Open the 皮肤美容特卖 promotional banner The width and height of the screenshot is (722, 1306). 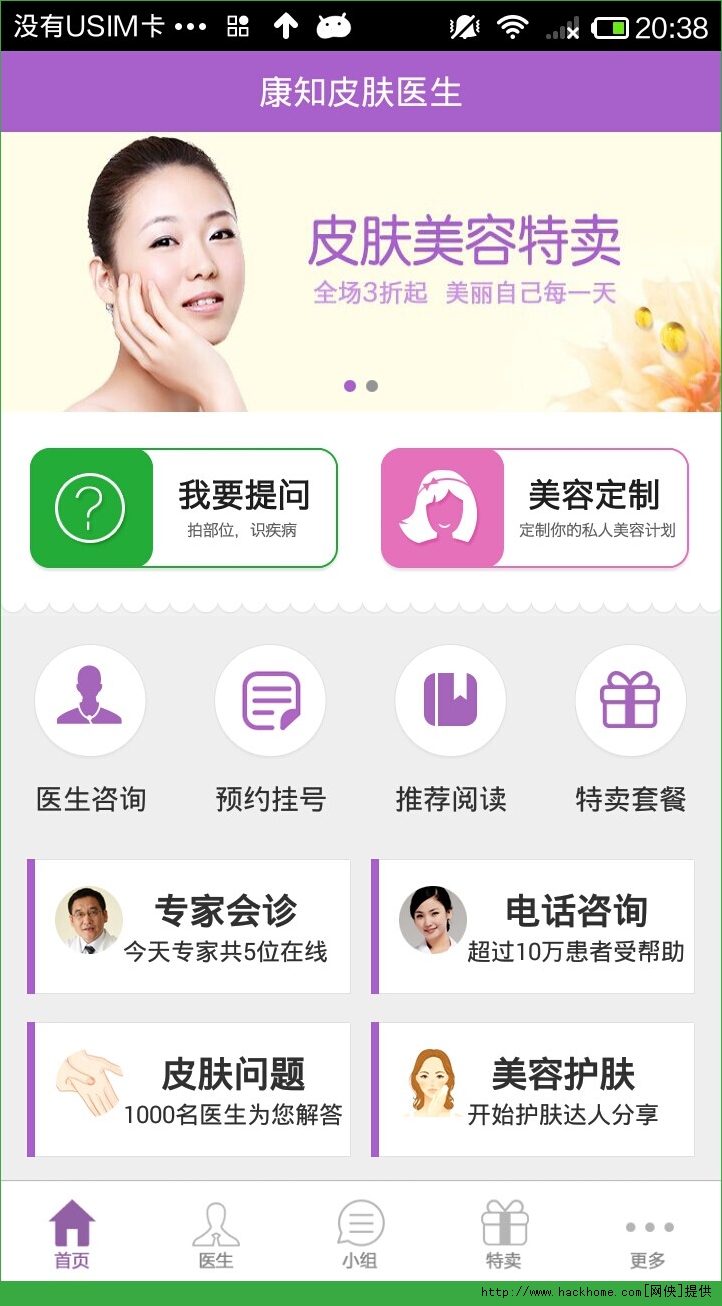361,271
